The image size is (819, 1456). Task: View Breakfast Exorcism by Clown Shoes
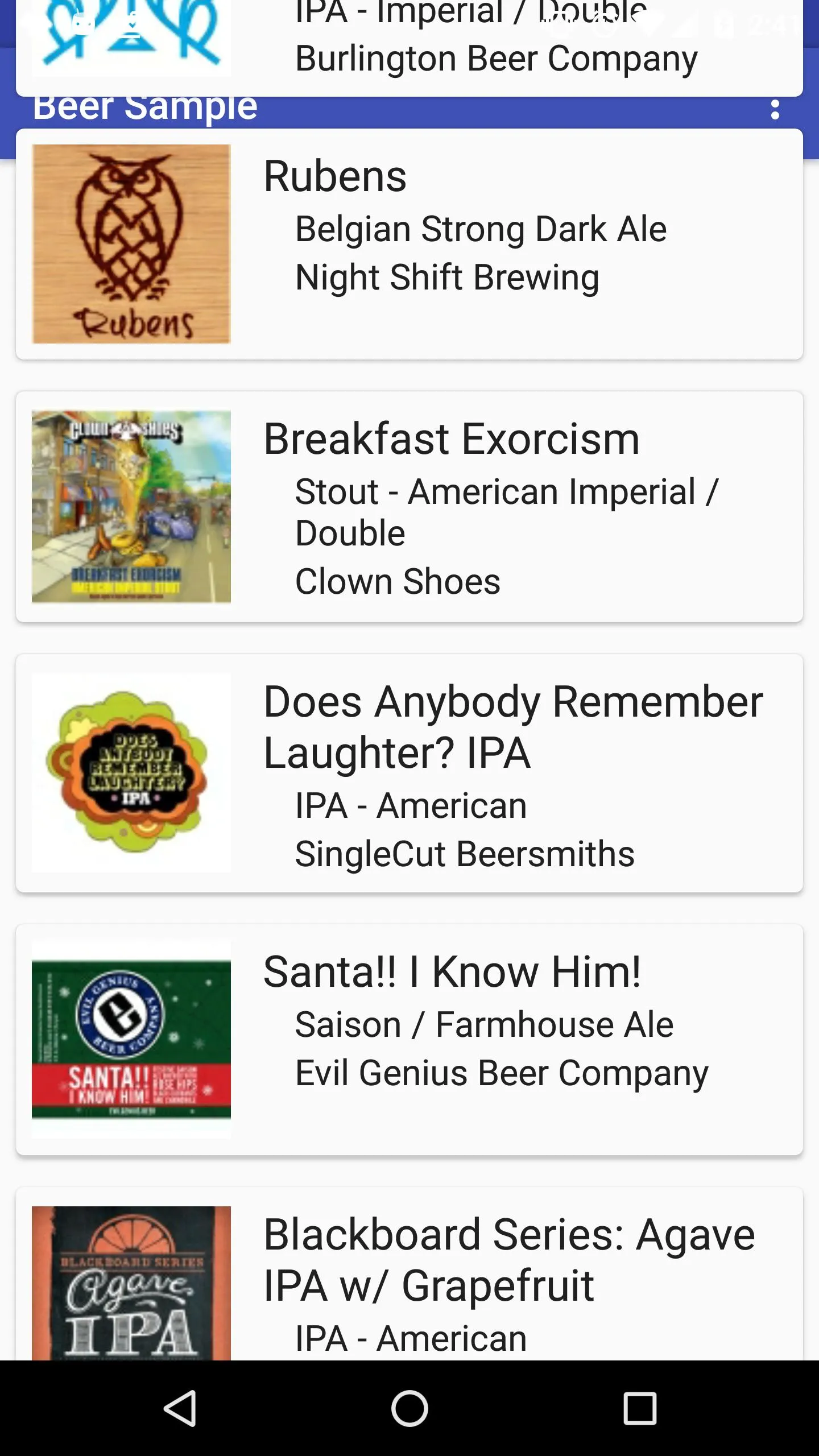click(x=409, y=507)
